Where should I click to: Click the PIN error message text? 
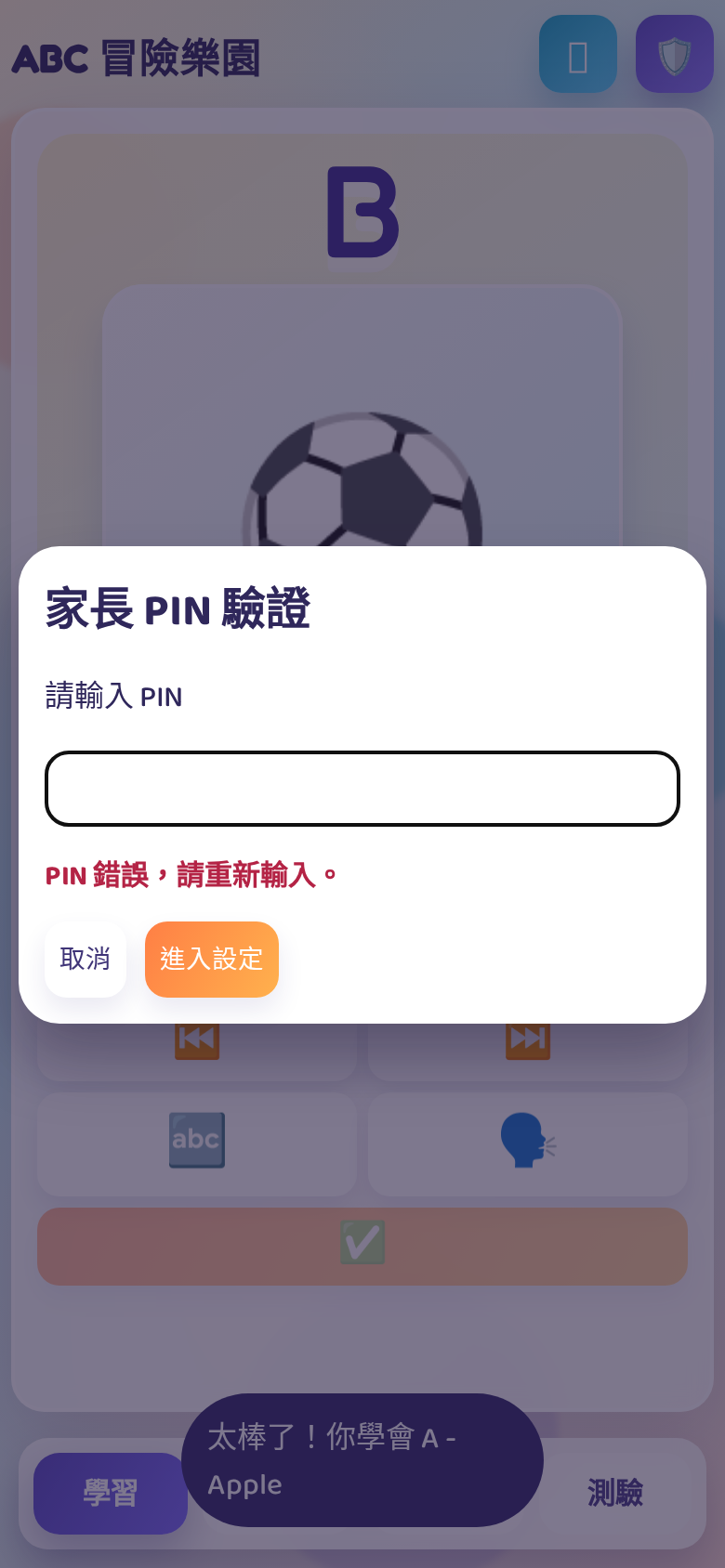click(x=191, y=875)
